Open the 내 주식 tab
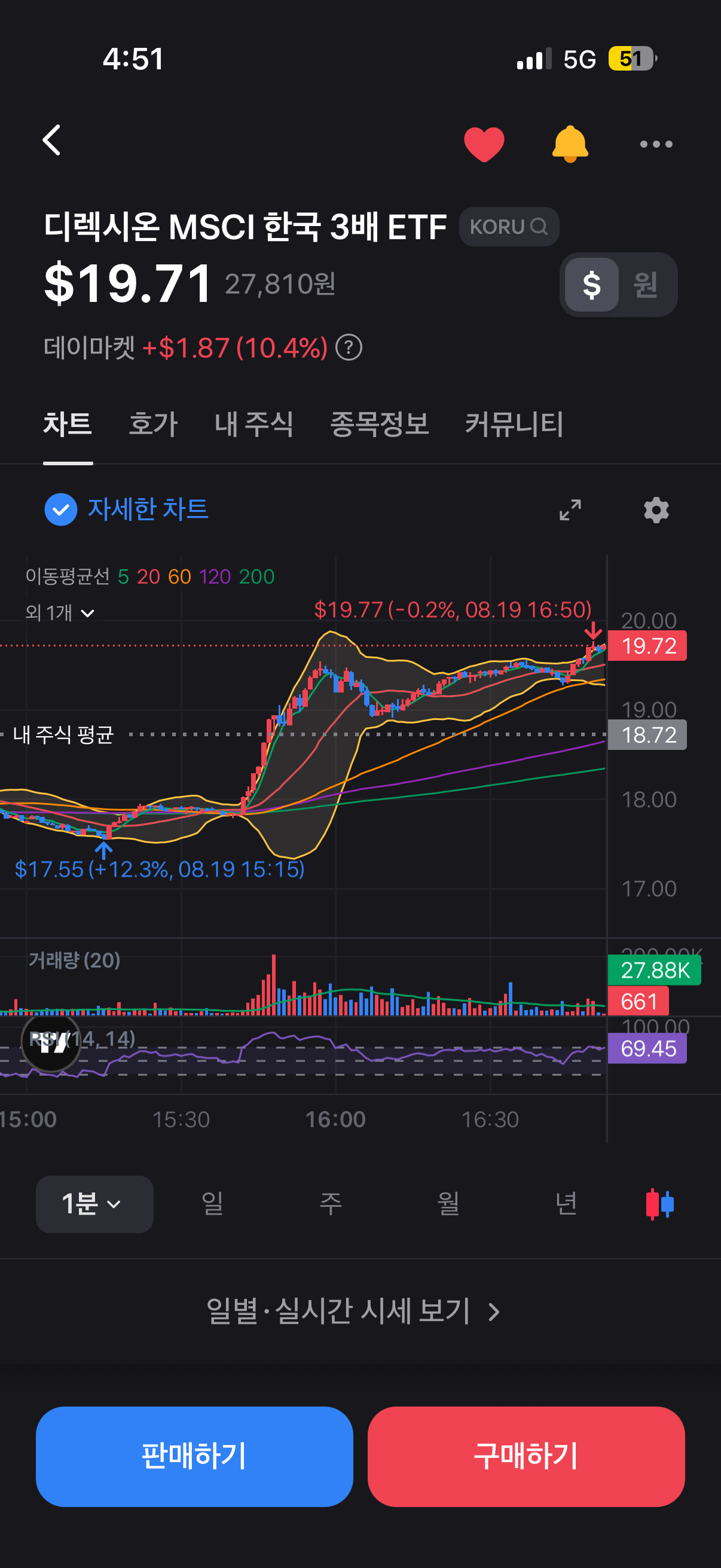The height and width of the screenshot is (1568, 721). [253, 423]
